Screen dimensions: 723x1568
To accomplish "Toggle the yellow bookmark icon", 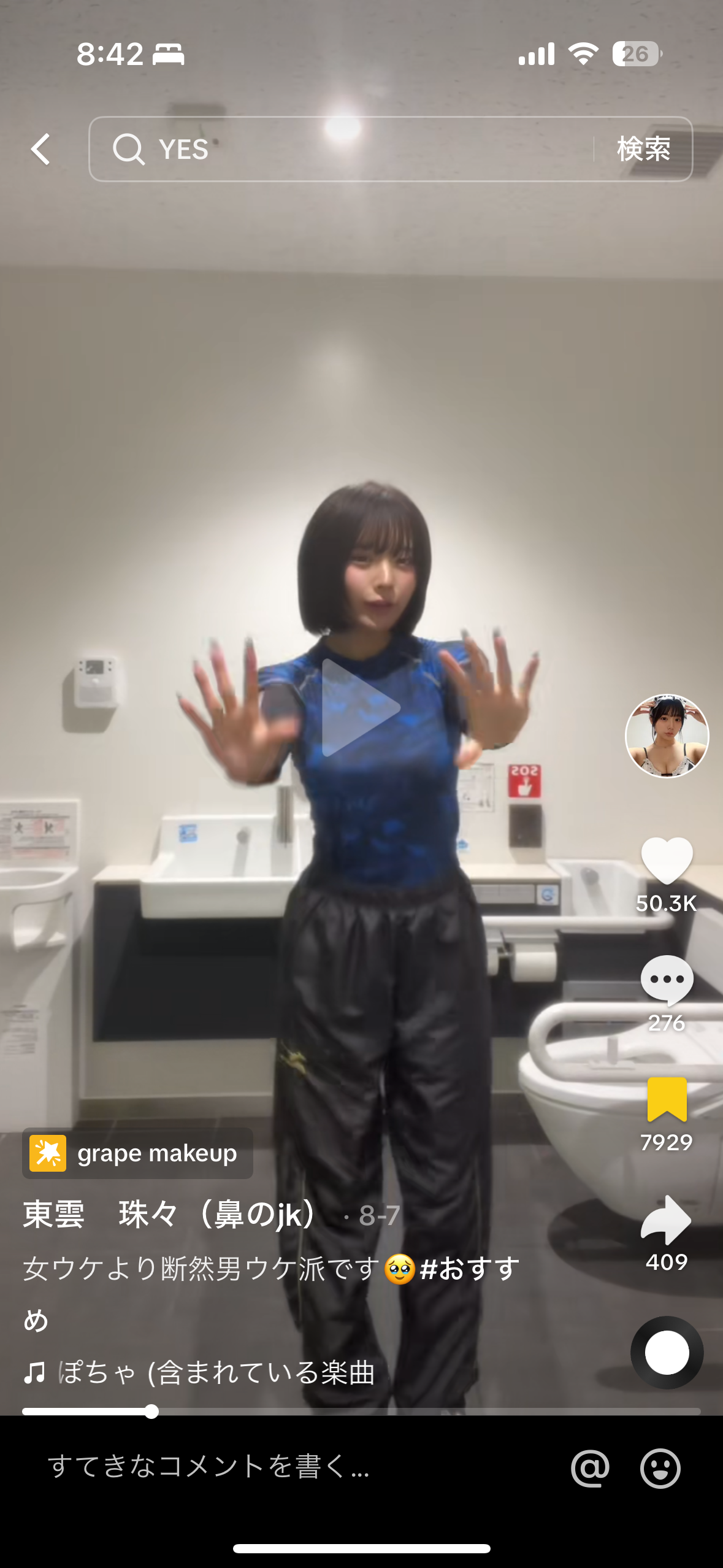I will pos(667,1099).
